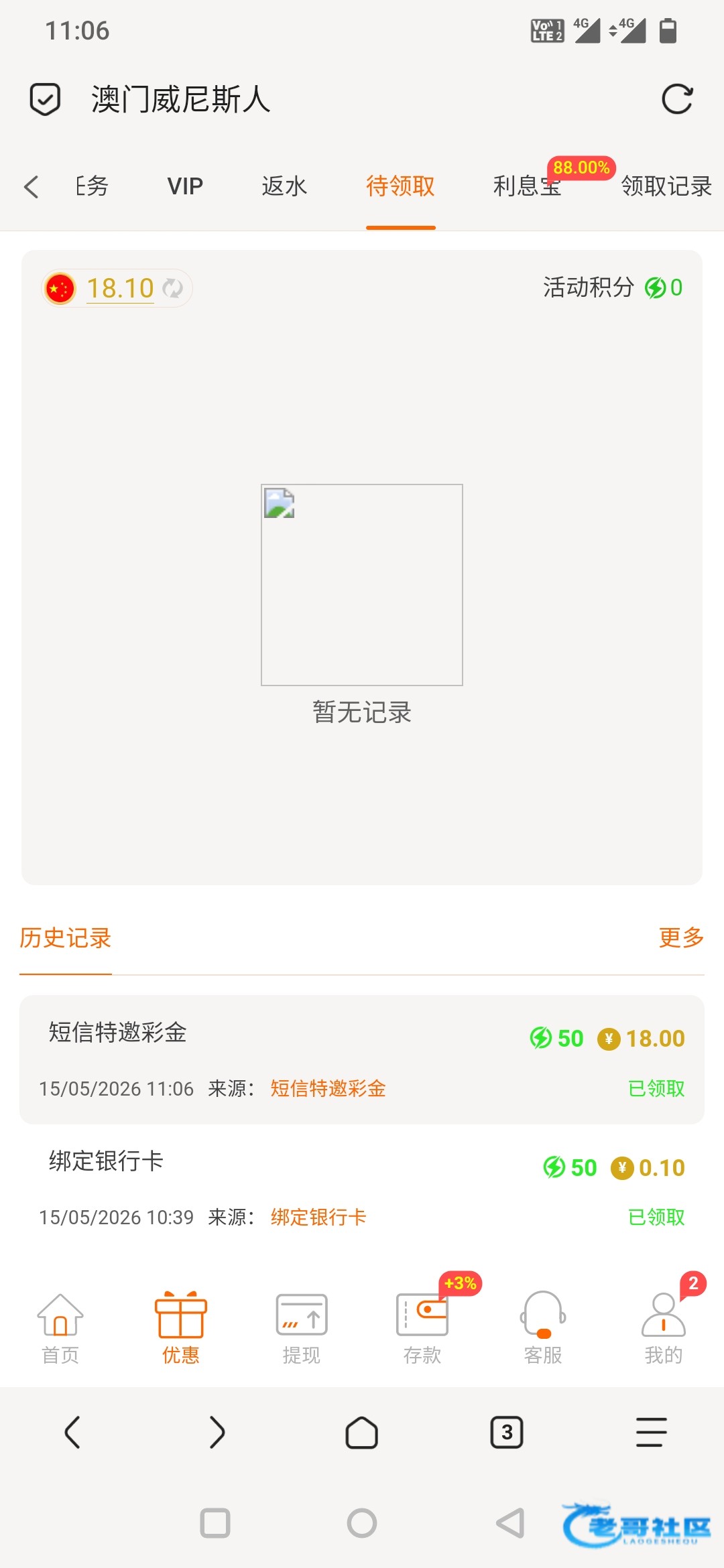Image resolution: width=724 pixels, height=1568 pixels.
Task: Switch to the 返水 tab
Action: [x=284, y=186]
